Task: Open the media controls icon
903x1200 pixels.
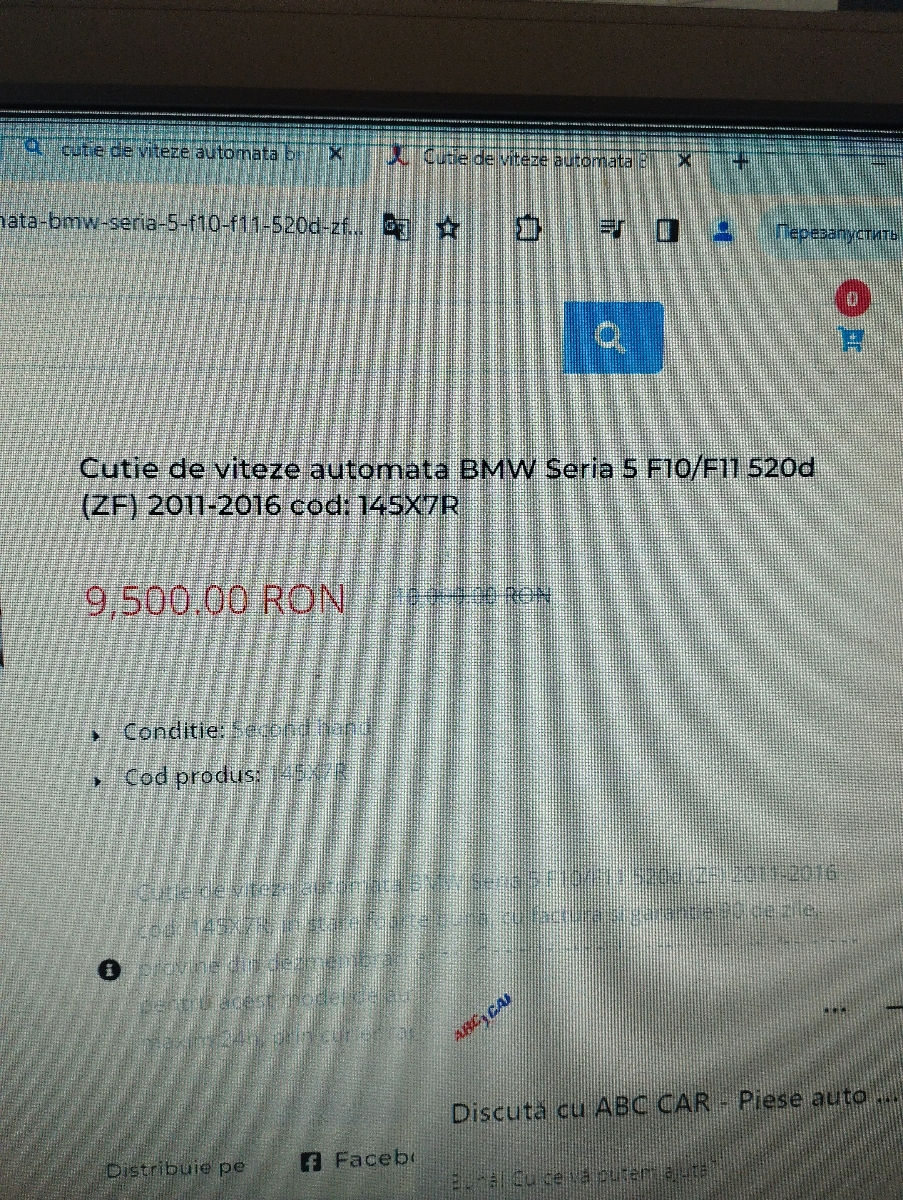Action: pos(611,230)
